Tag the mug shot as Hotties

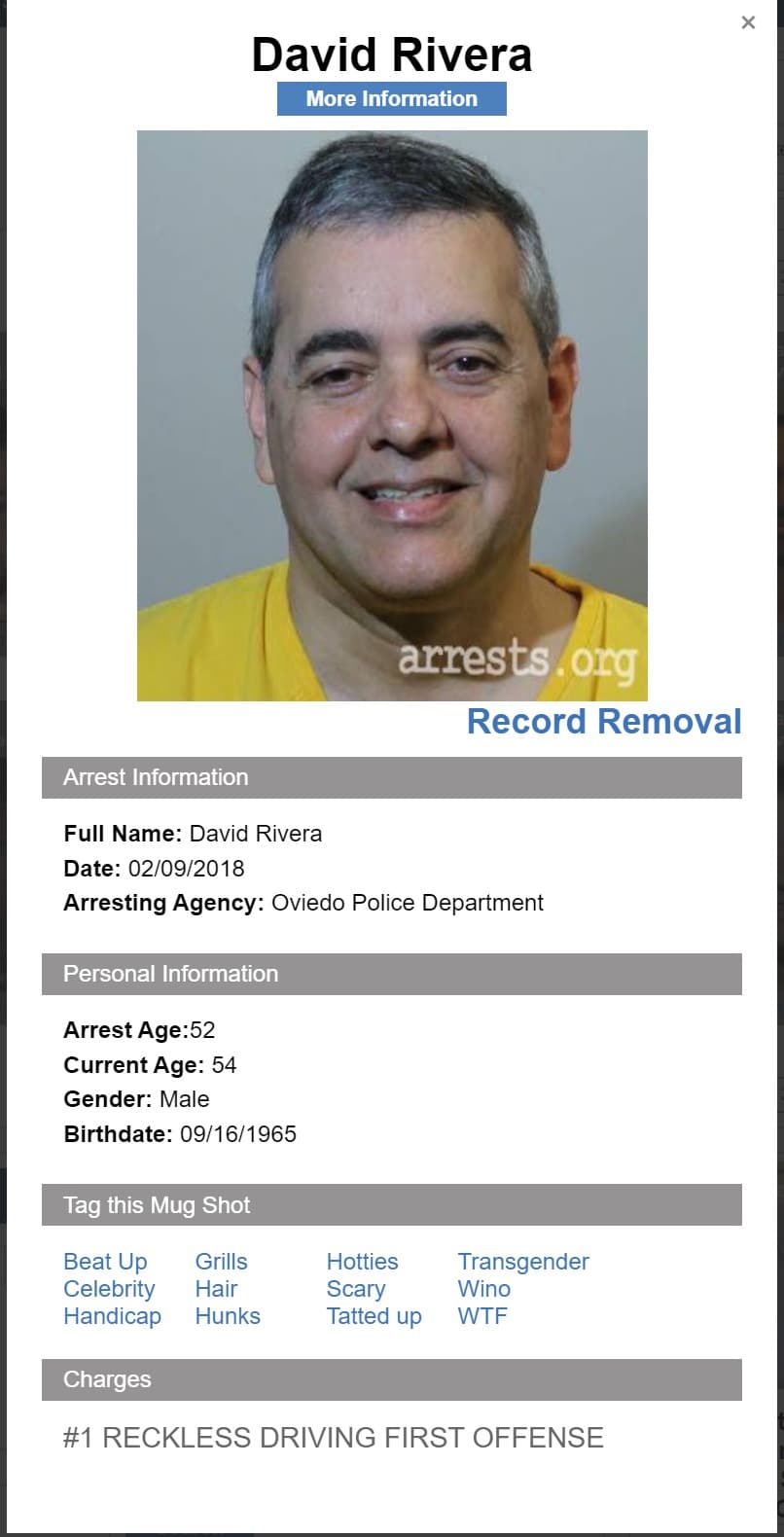pos(362,1262)
